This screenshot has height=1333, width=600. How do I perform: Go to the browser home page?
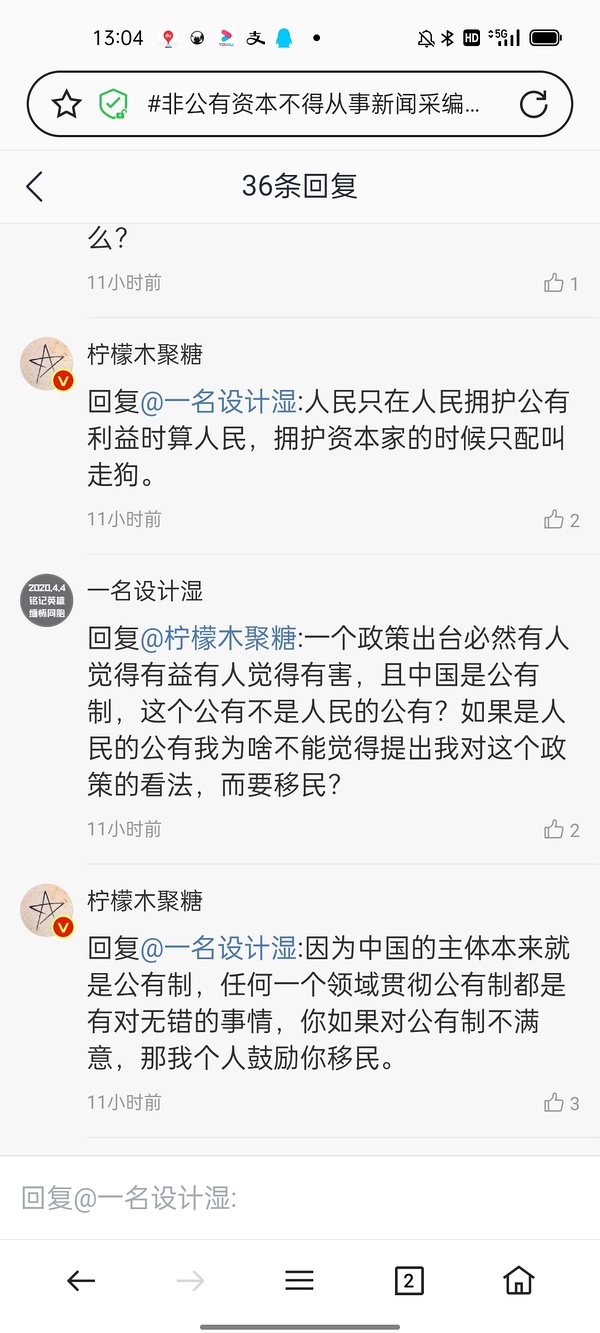tap(518, 1281)
